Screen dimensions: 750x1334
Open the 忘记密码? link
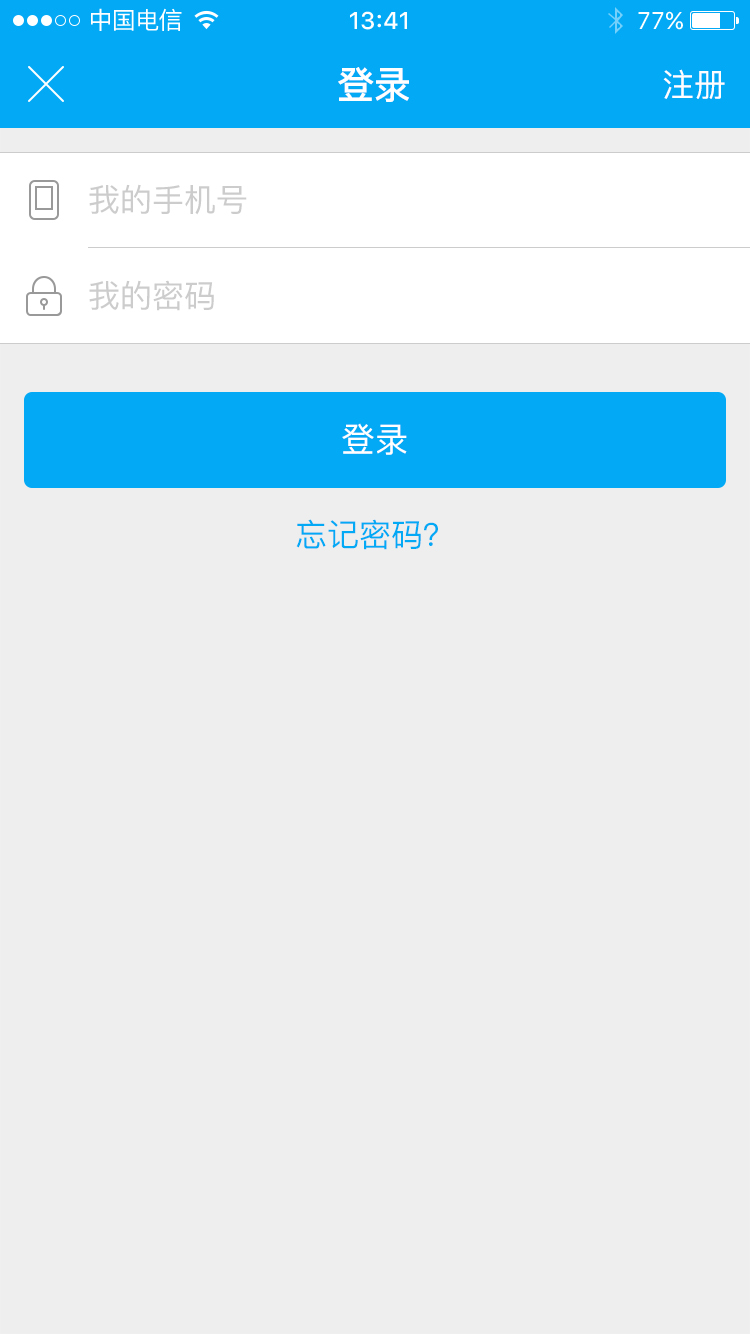click(x=368, y=535)
